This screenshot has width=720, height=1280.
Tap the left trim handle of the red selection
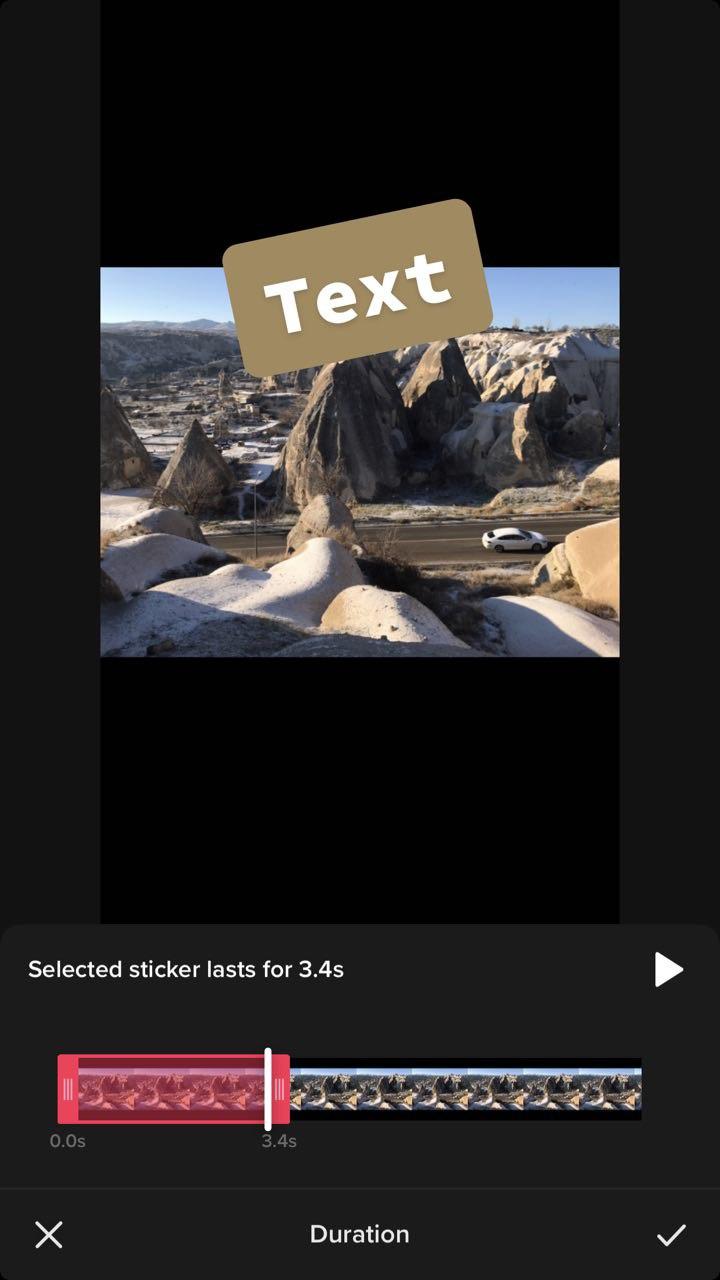pyautogui.click(x=68, y=1089)
